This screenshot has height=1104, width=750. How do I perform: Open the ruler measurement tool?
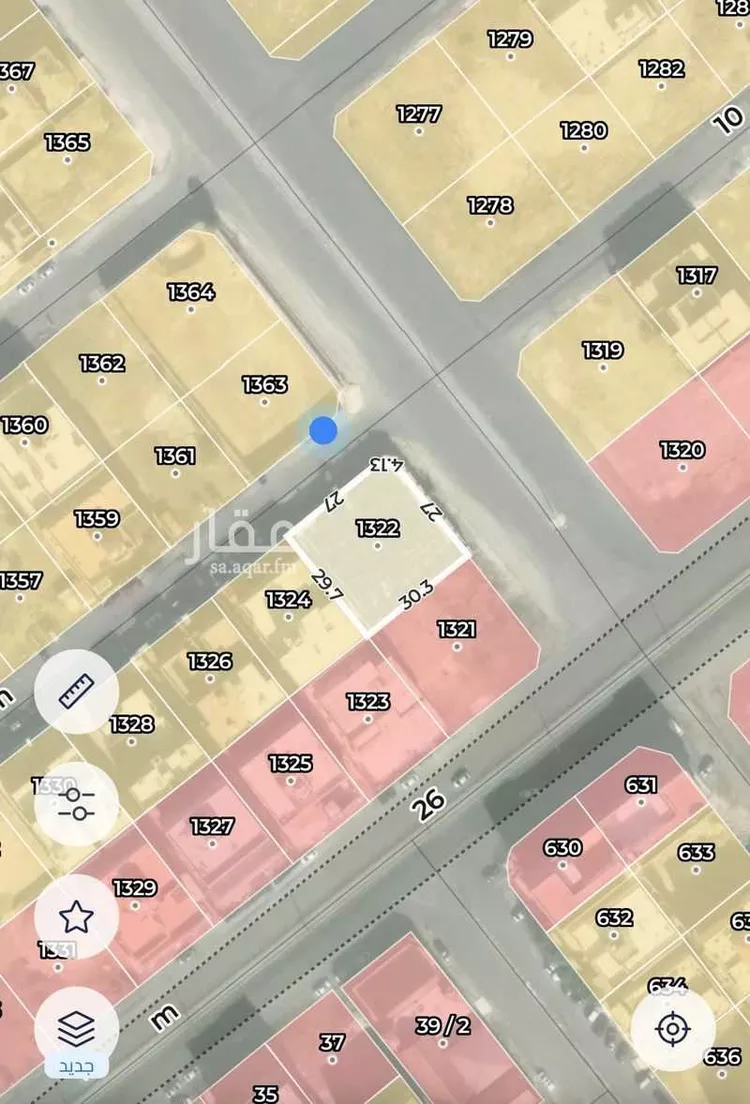click(76, 691)
